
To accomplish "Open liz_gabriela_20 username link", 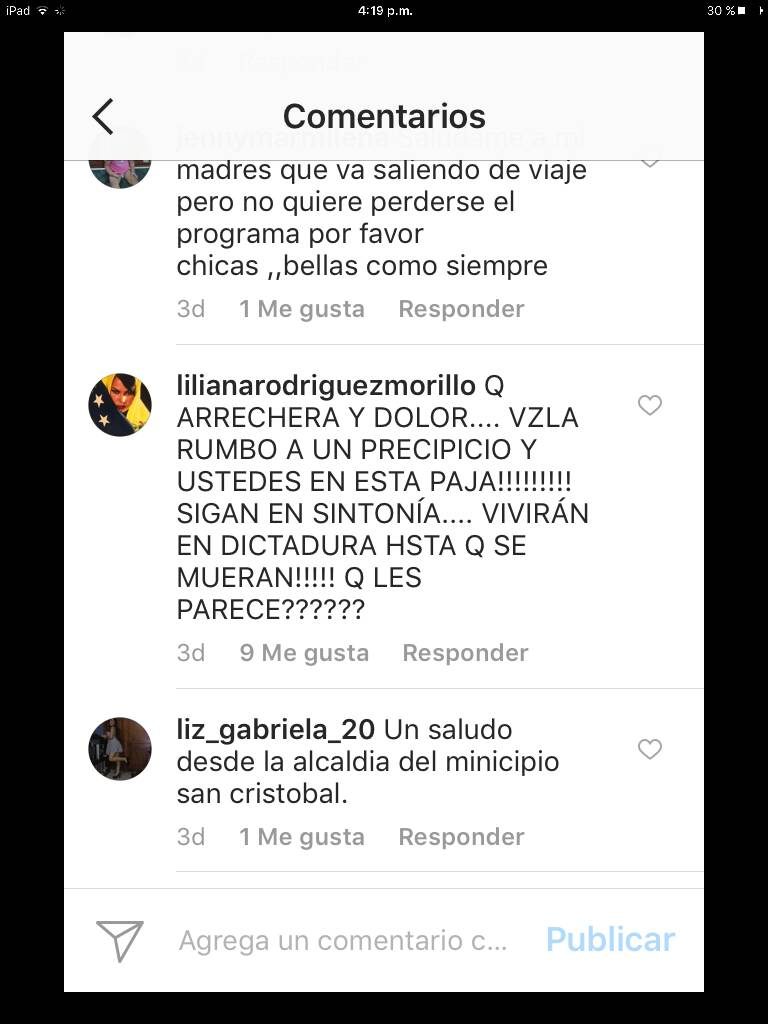I will 276,730.
